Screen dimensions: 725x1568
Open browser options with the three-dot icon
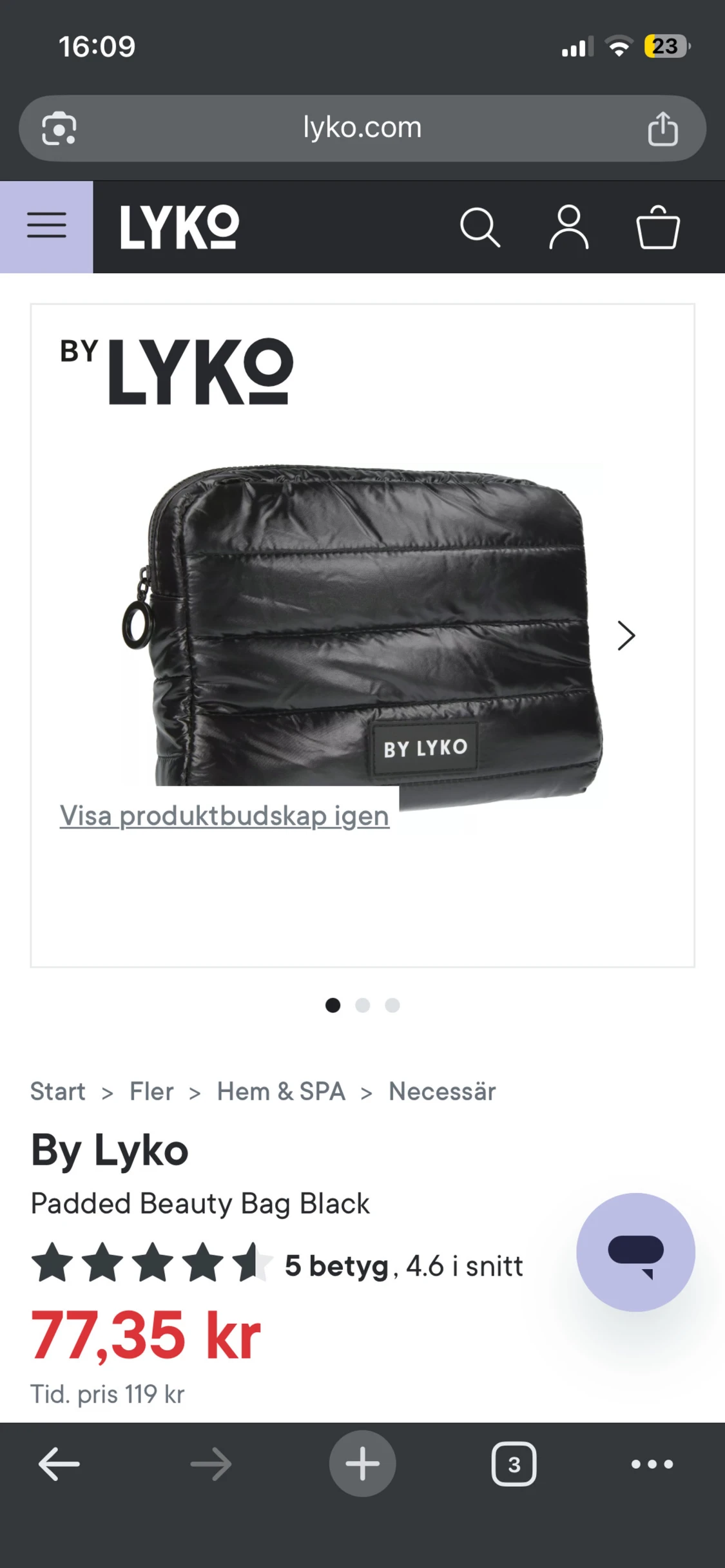652,1464
